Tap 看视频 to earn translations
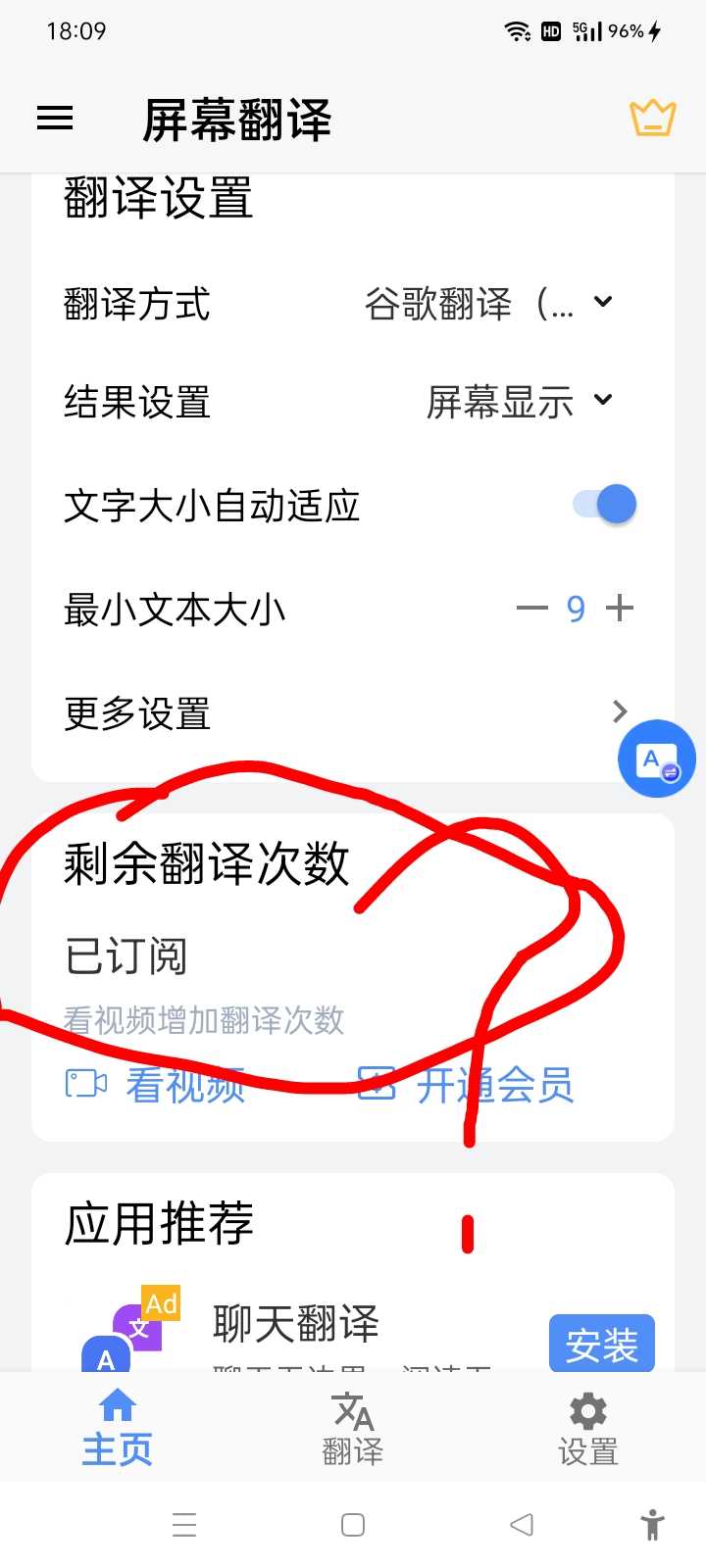The image size is (706, 1568). tap(157, 1085)
